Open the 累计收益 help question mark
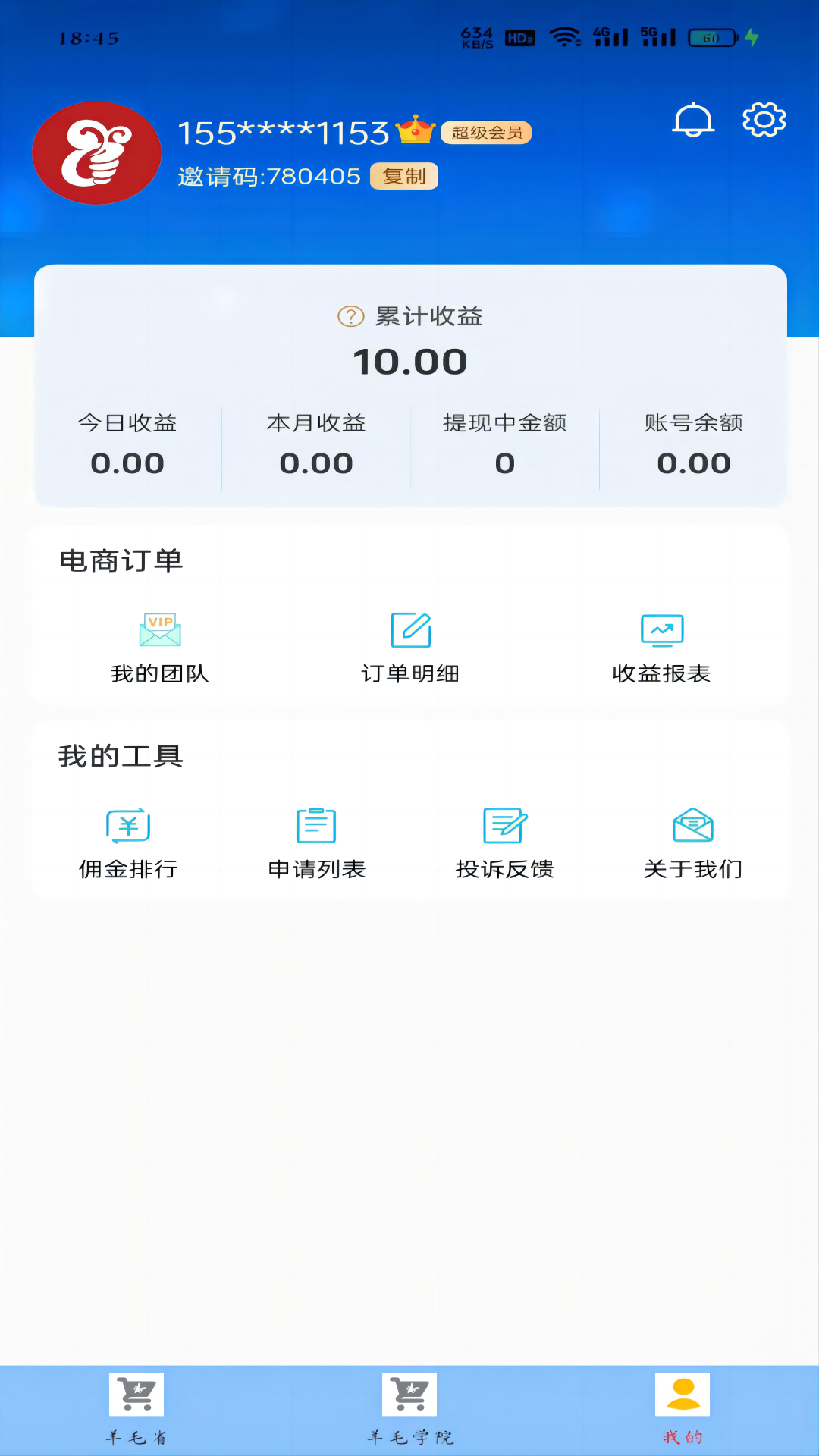The height and width of the screenshot is (1456, 819). [x=350, y=316]
